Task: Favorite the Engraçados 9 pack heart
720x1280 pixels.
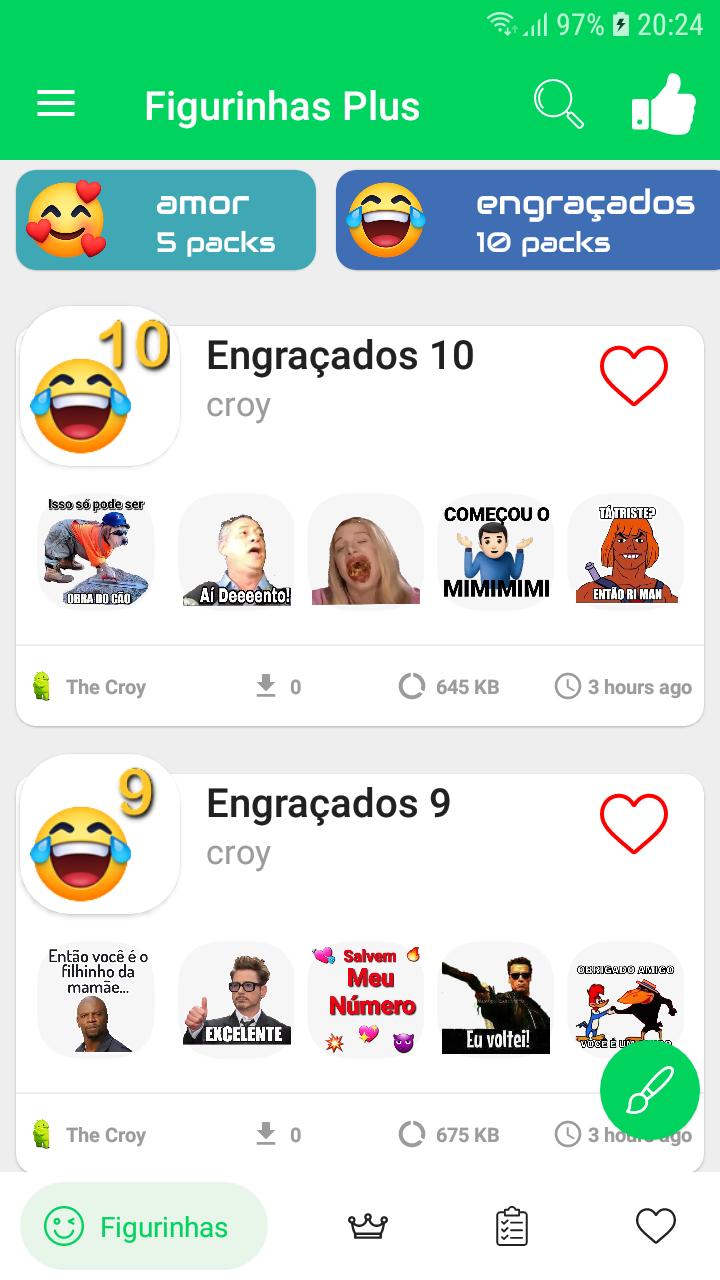Action: [634, 822]
